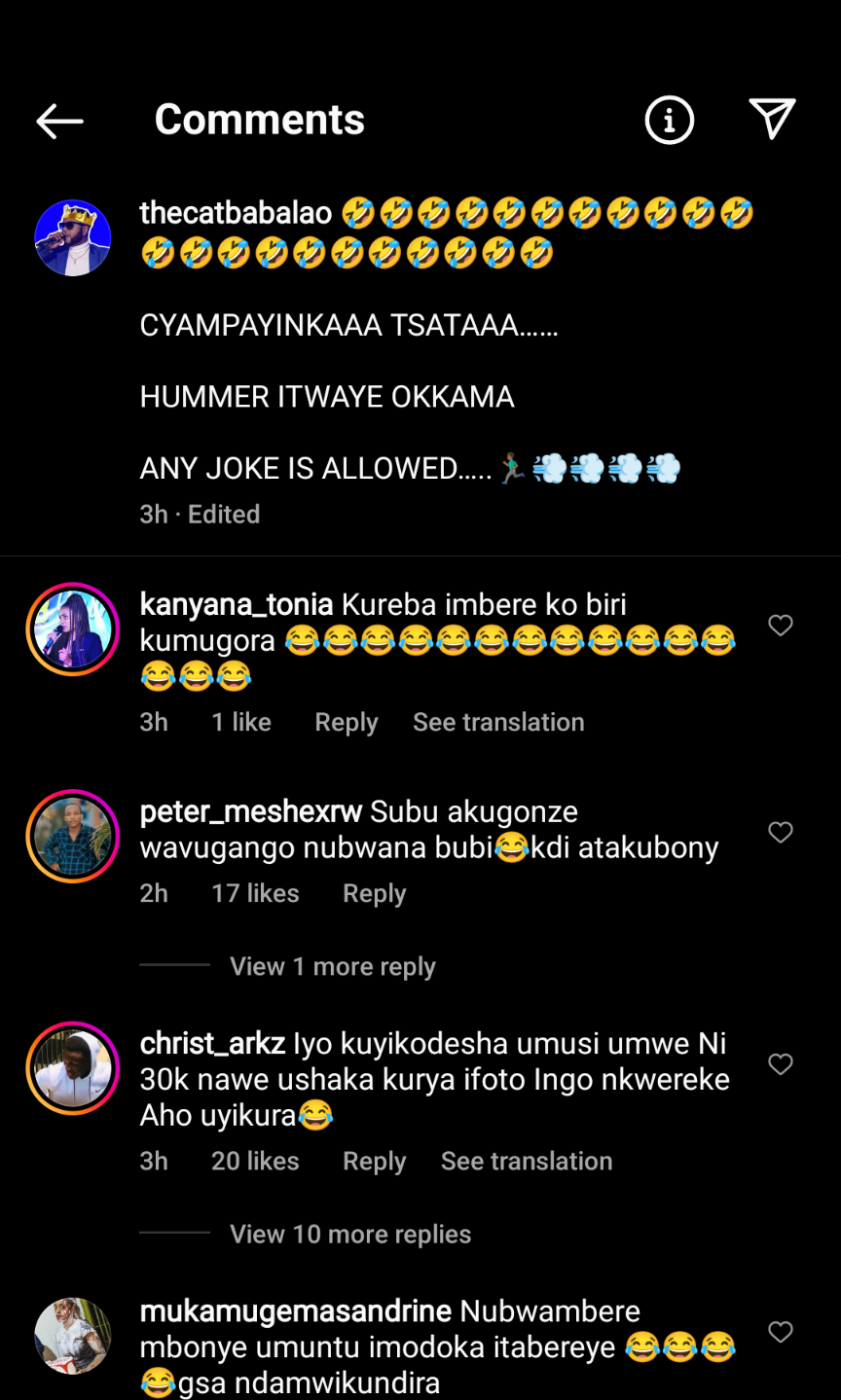Open mukamugemasandrine's profile picture
Screen dimensions: 841x1400
click(73, 1336)
